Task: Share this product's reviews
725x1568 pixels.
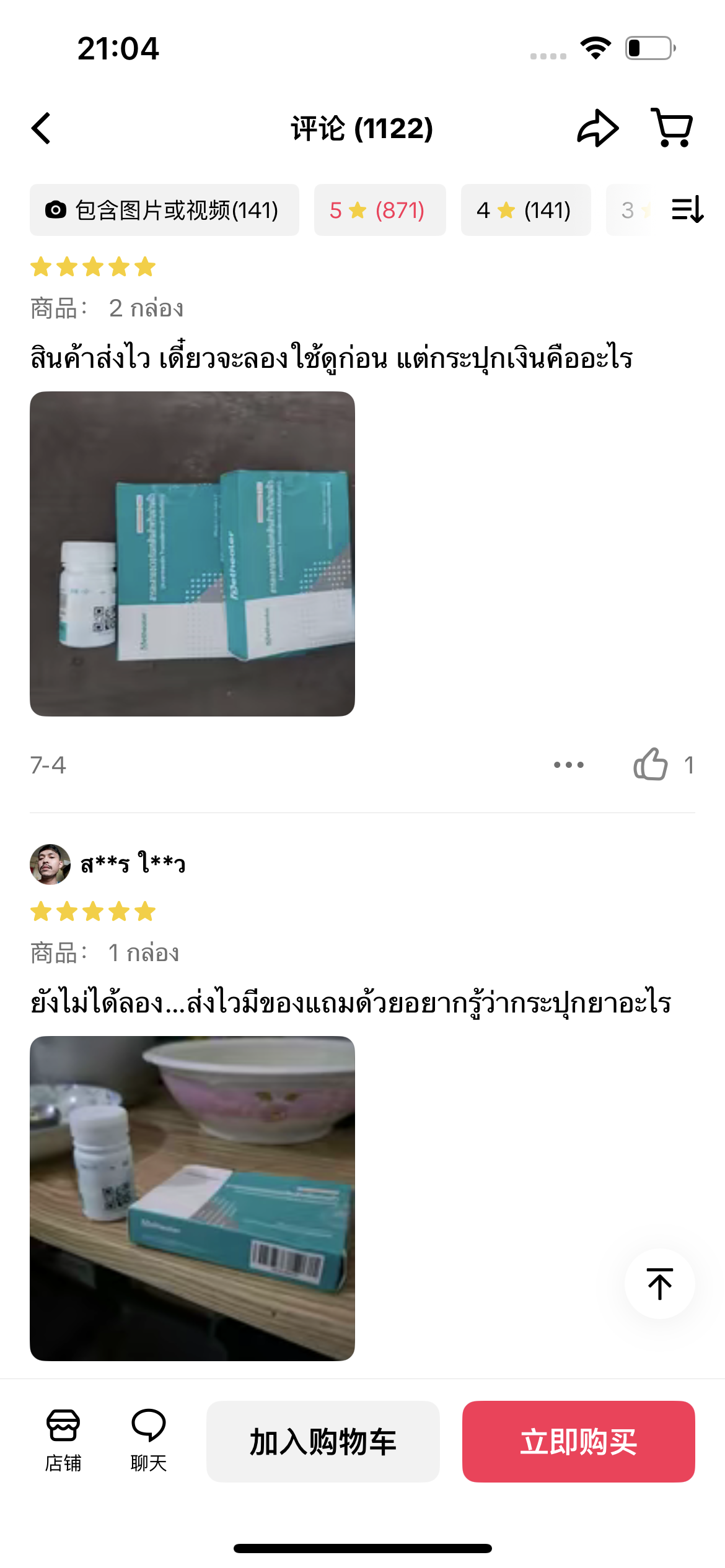Action: click(597, 128)
